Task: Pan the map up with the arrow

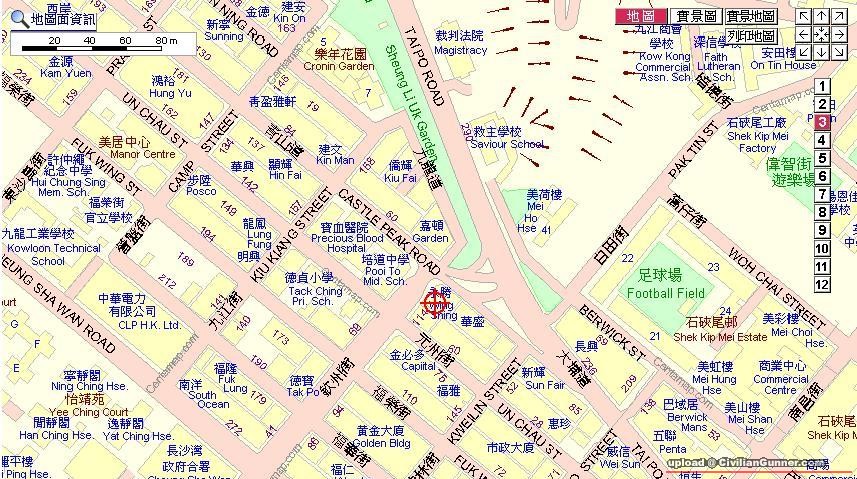Action: tap(821, 17)
